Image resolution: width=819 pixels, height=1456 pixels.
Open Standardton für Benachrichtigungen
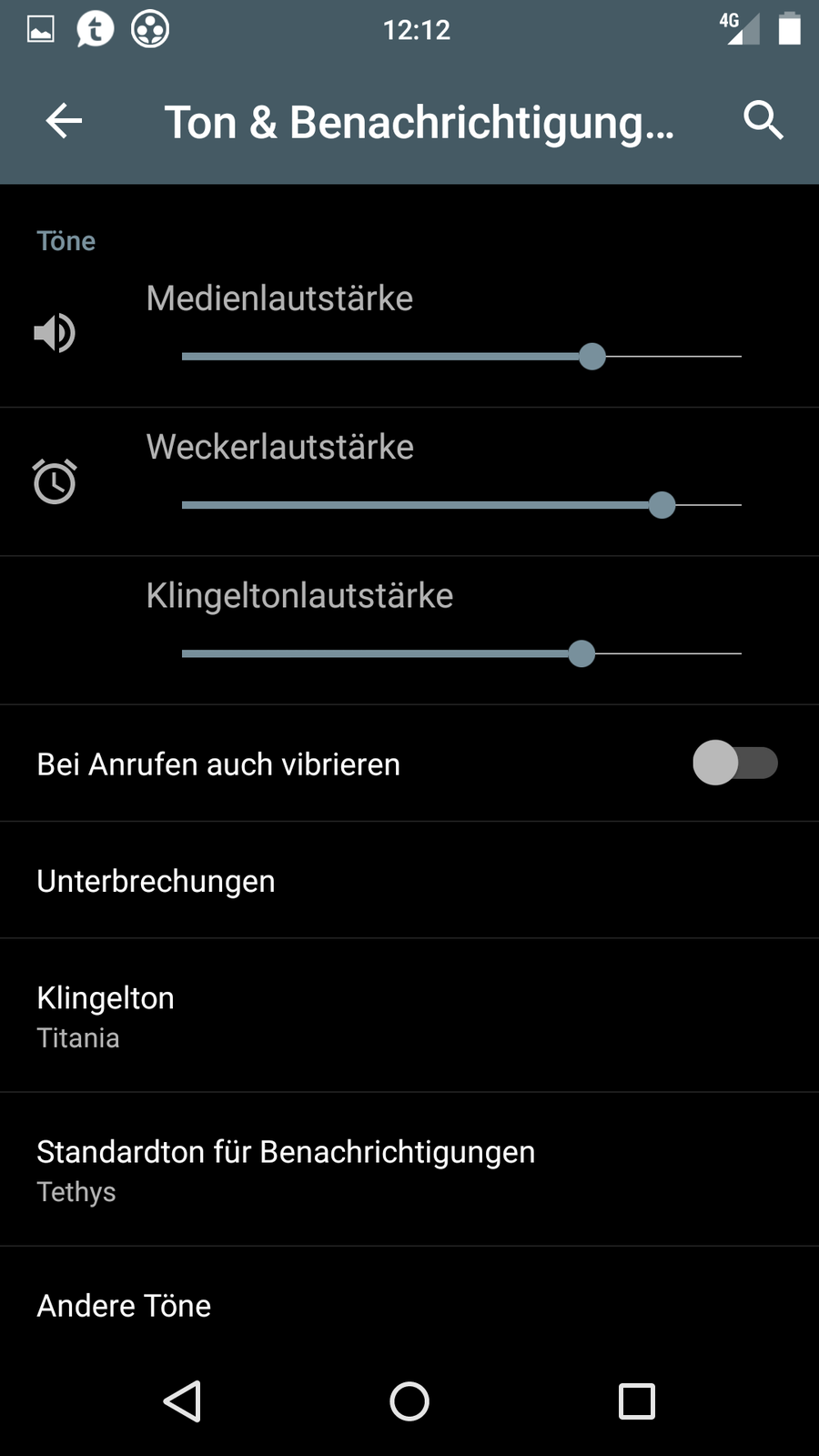(x=409, y=1169)
